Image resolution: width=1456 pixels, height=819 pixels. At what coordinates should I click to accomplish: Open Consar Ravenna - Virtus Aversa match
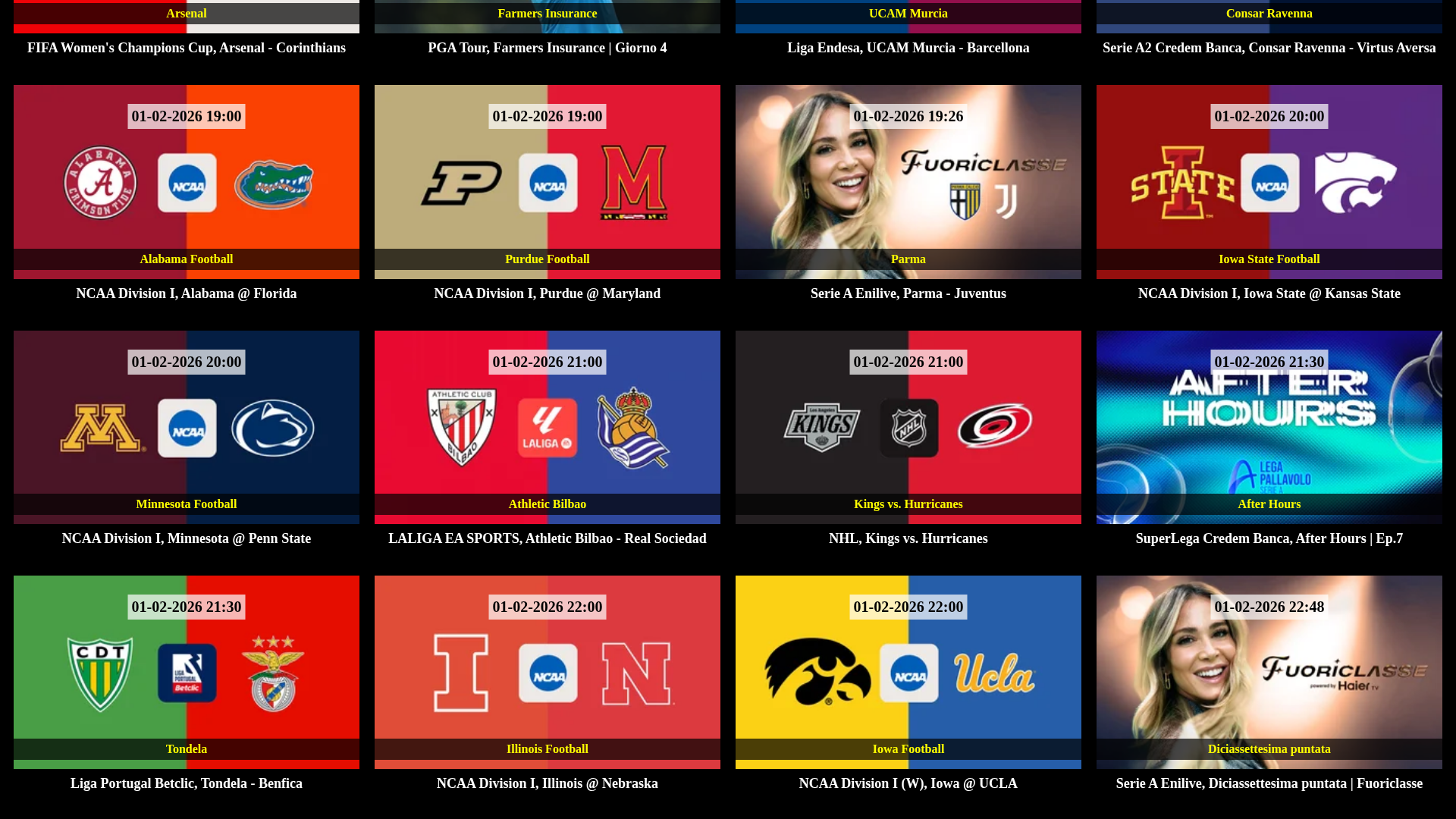(x=1269, y=18)
